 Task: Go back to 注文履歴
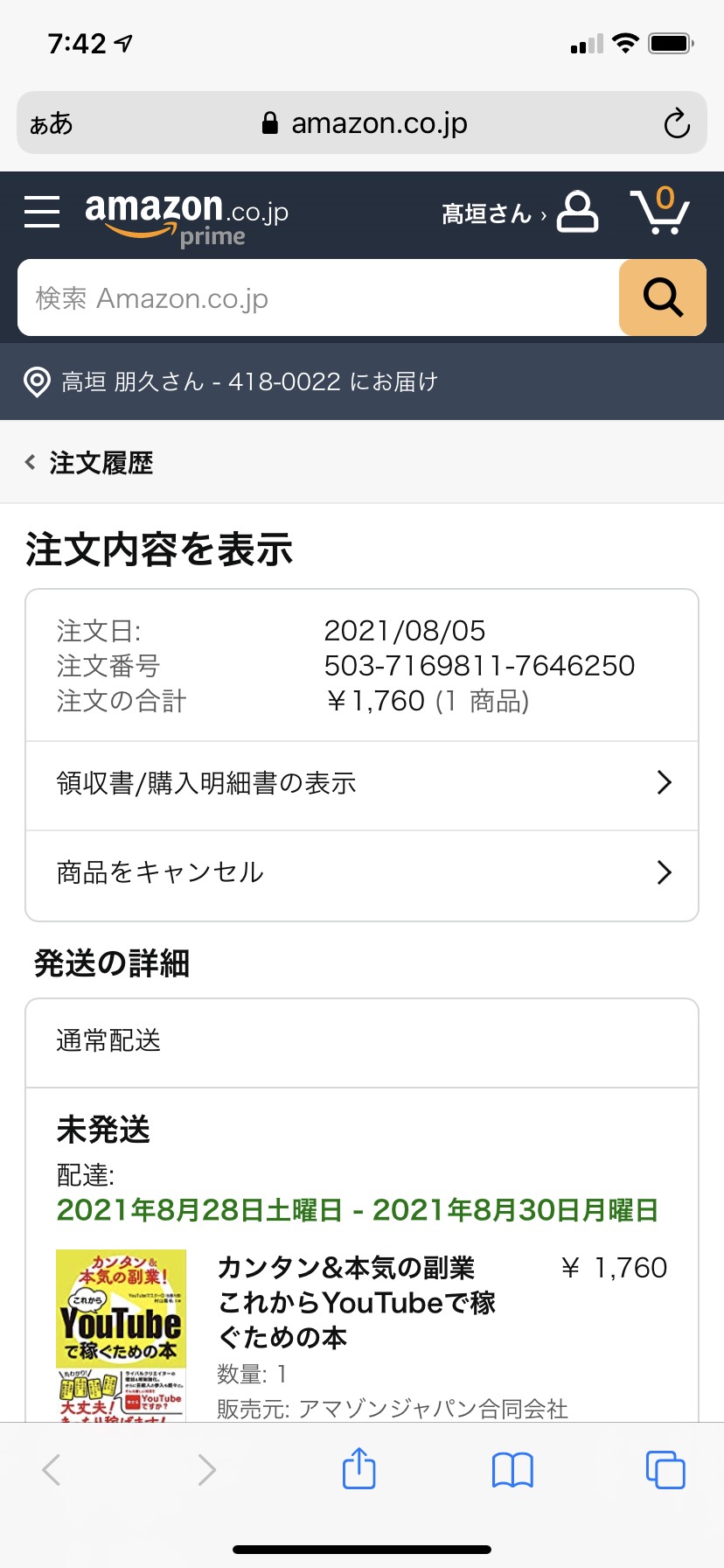pos(89,462)
